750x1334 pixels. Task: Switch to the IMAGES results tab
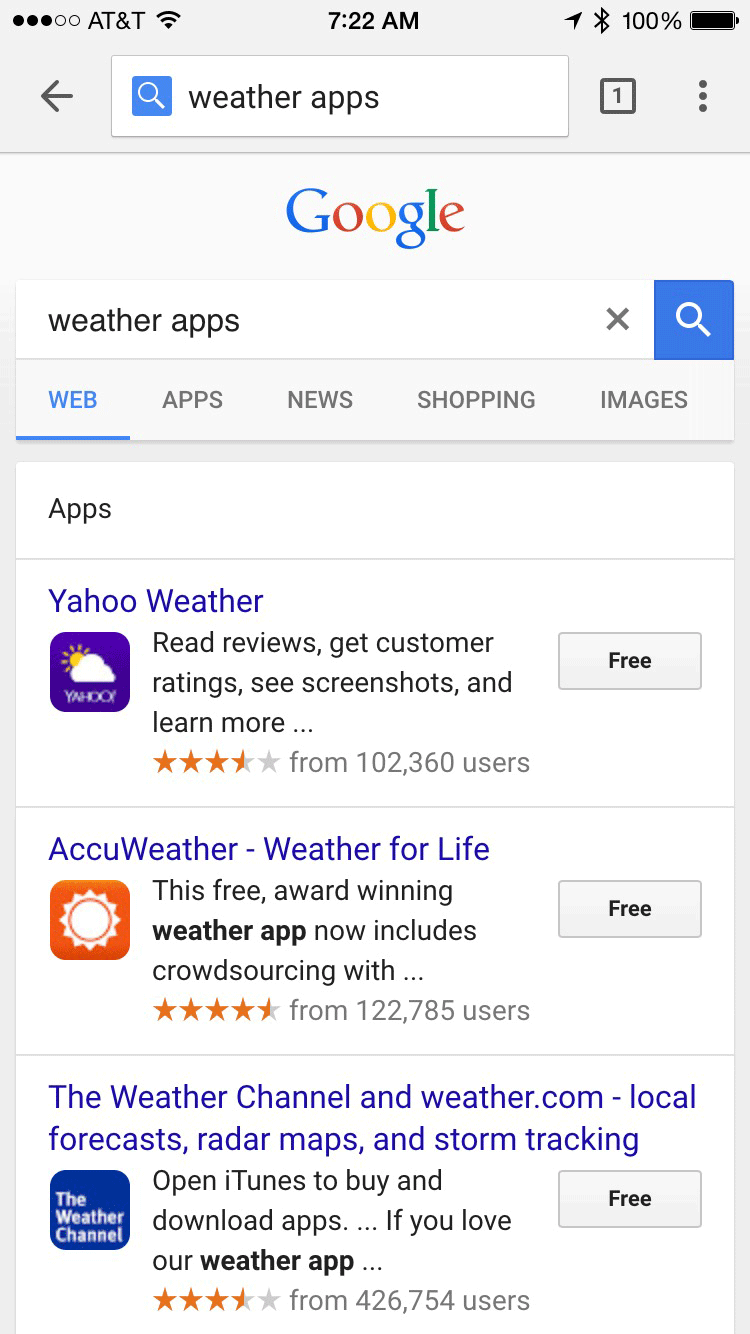[x=643, y=399]
